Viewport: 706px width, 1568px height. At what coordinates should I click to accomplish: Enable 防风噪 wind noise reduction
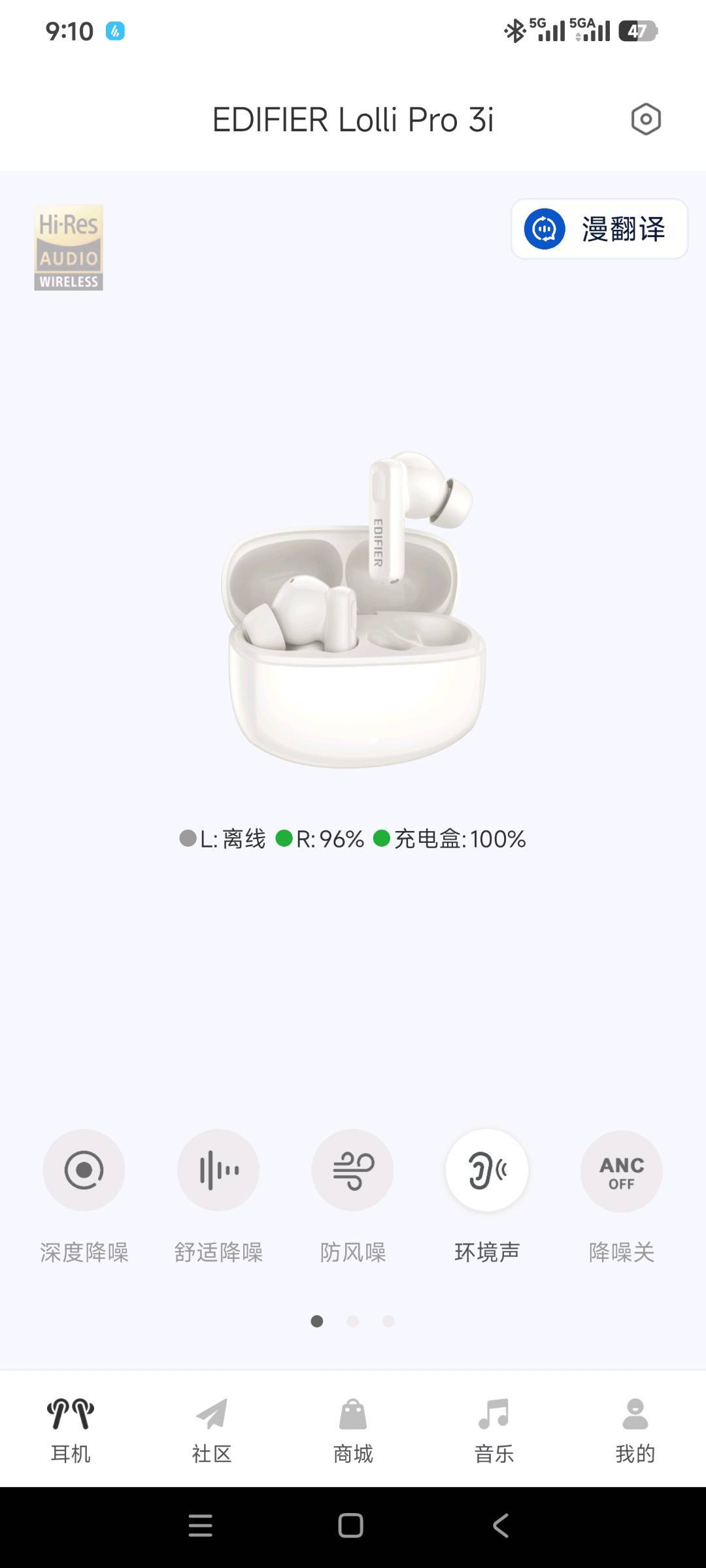click(x=353, y=1170)
